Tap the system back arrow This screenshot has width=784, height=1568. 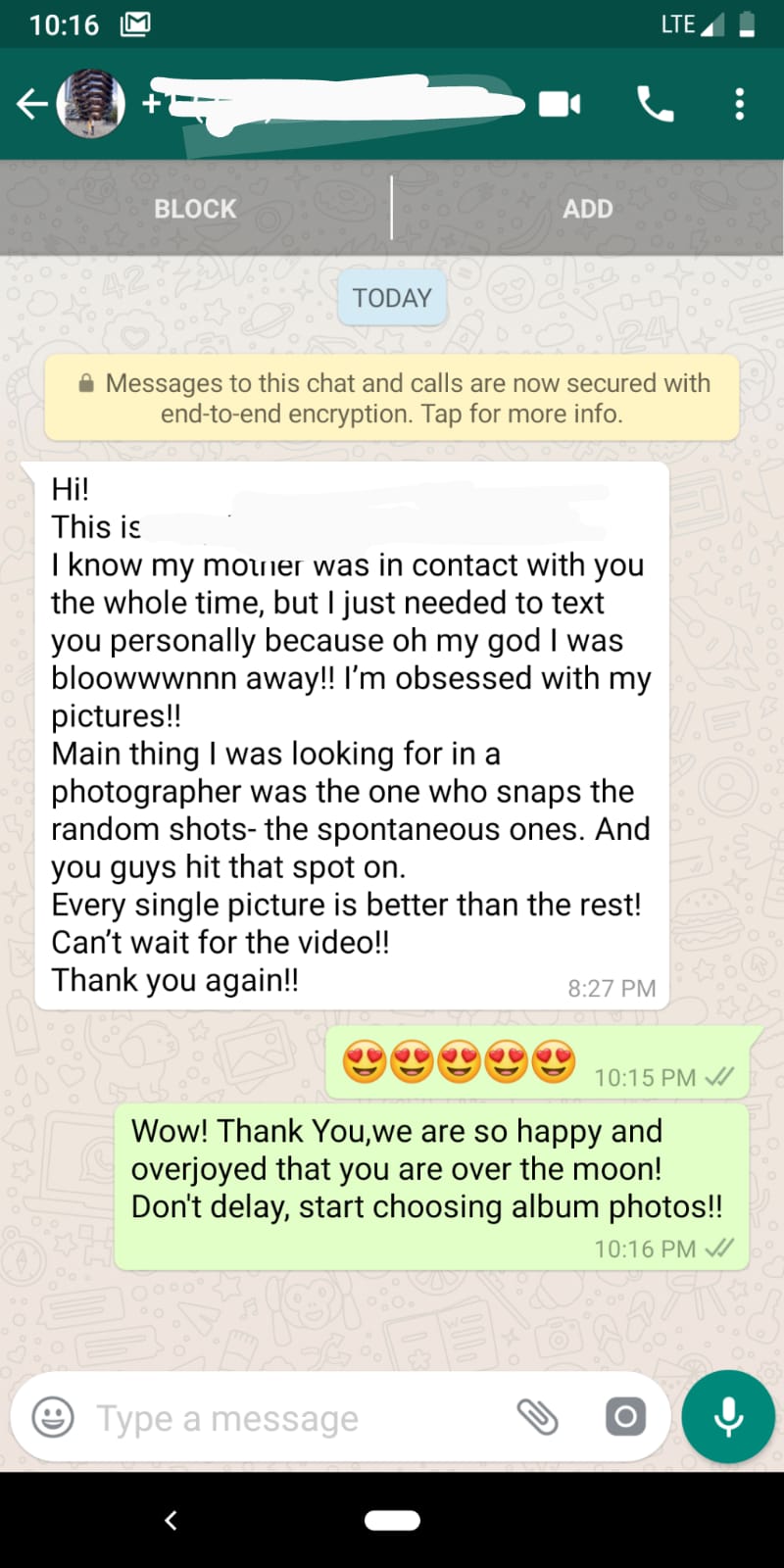(x=171, y=1520)
